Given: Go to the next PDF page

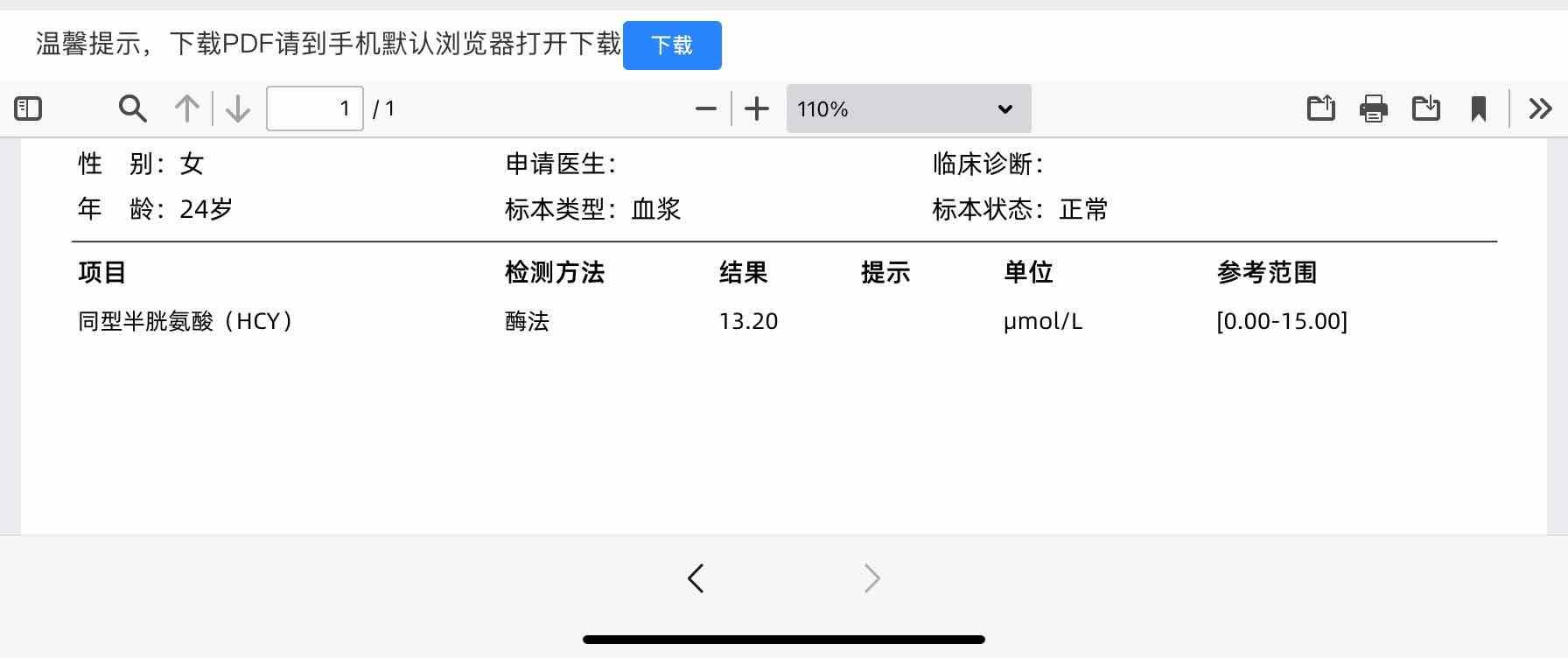Looking at the screenshot, I should tap(237, 108).
